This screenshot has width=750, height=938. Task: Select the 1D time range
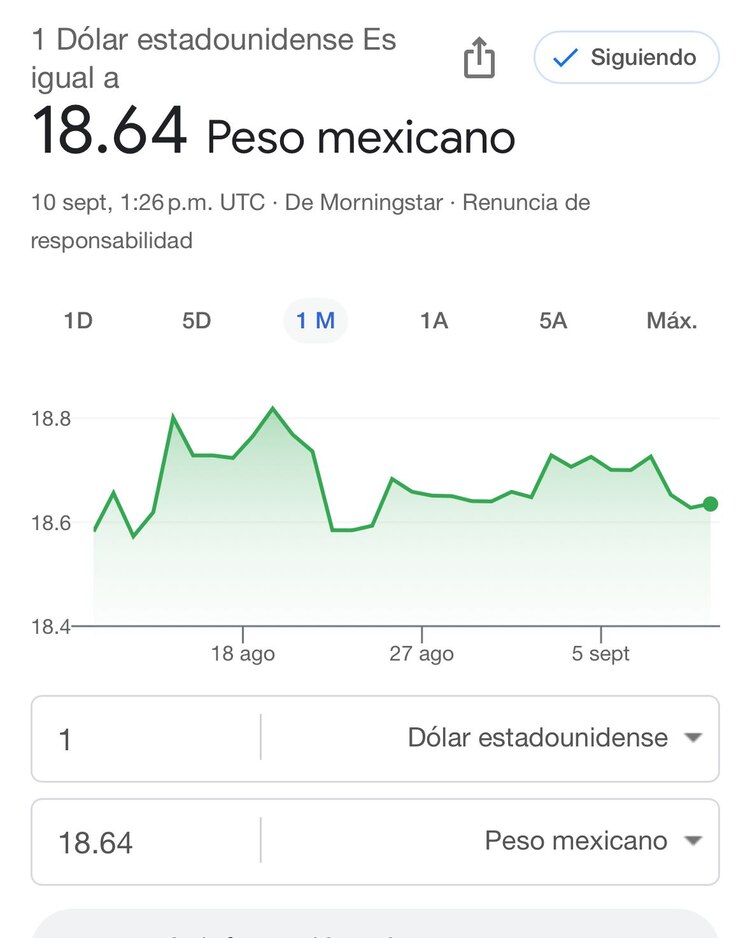[x=76, y=320]
